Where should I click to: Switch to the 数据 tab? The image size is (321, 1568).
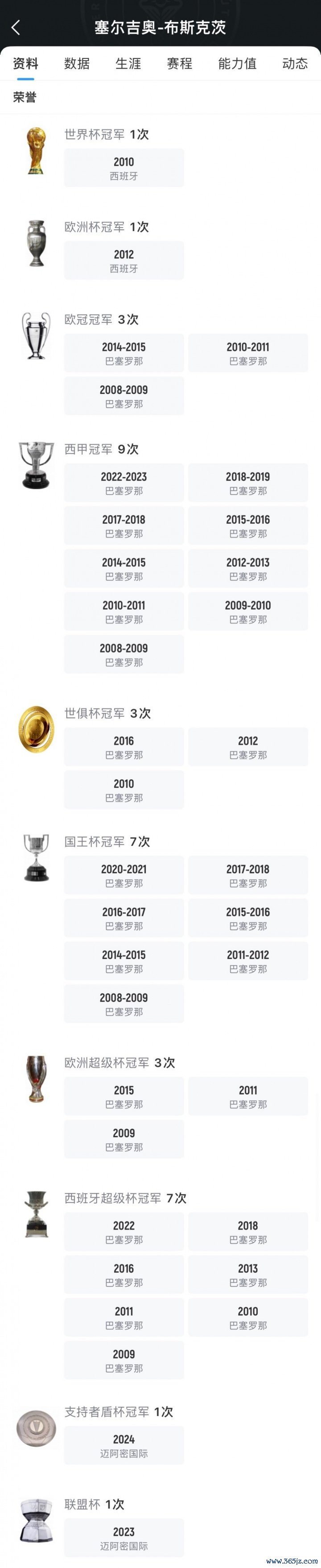pos(77,63)
